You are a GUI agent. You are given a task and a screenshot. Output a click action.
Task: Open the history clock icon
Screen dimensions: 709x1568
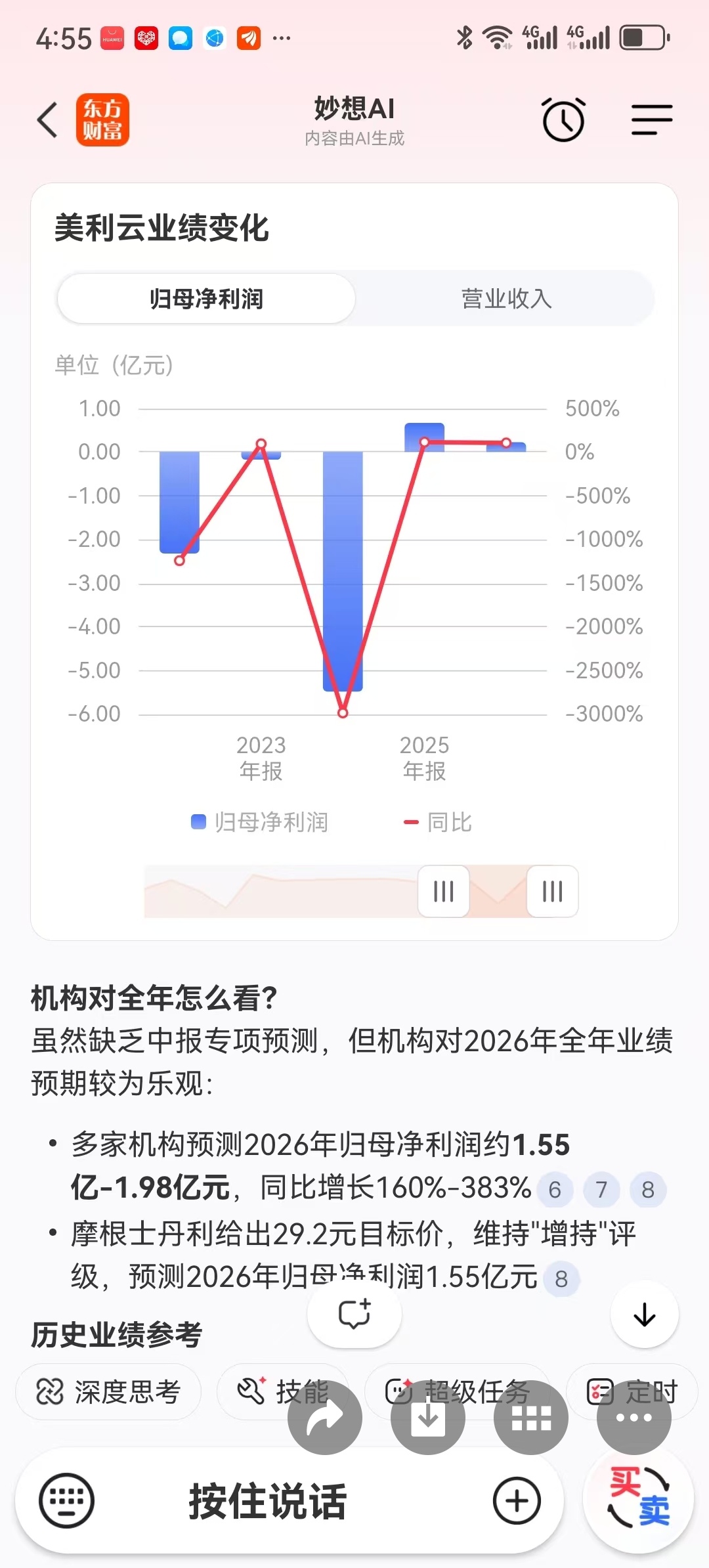click(x=563, y=120)
